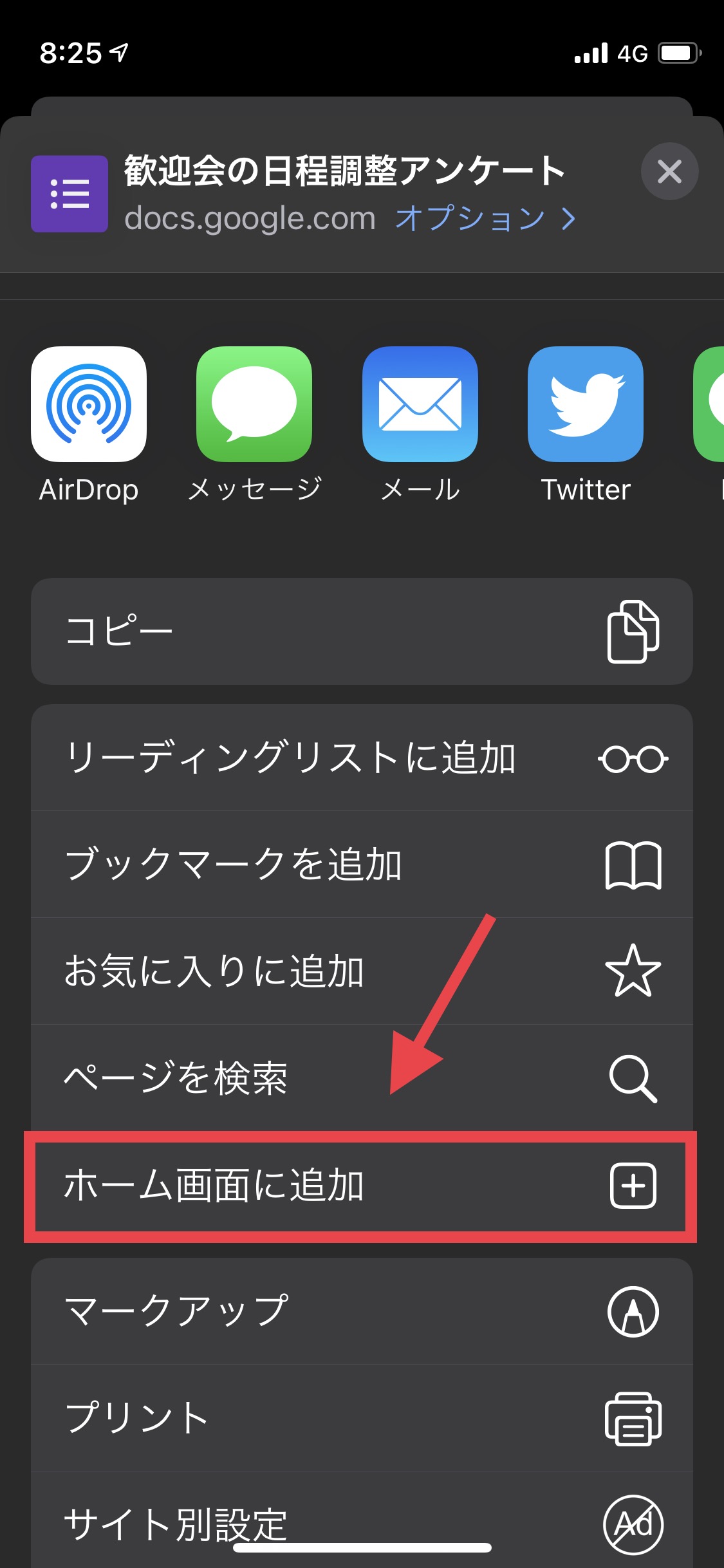Tap コピー to copy the link
Image resolution: width=724 pixels, height=1568 pixels.
pos(120,631)
